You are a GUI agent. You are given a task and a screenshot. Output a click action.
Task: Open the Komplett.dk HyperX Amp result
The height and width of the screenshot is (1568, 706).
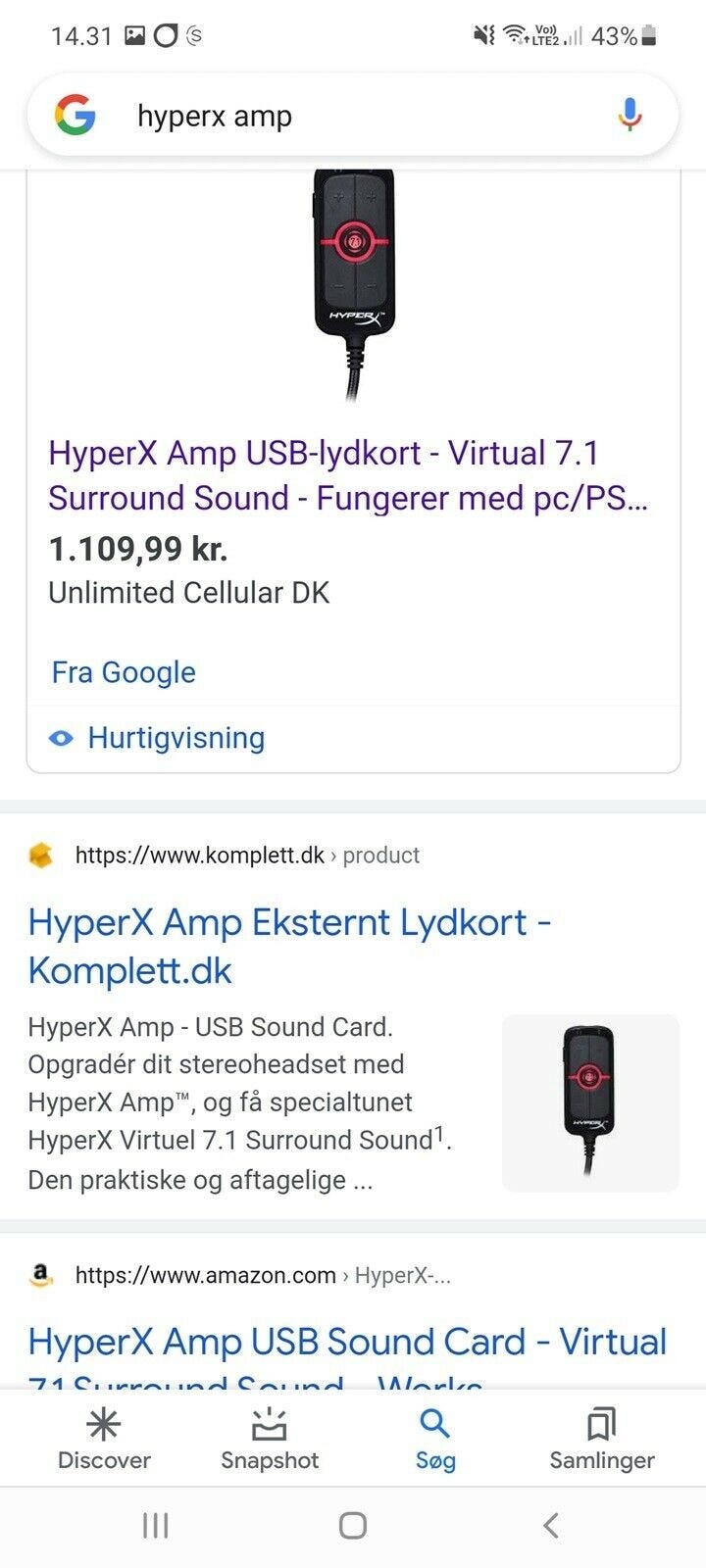(x=289, y=946)
